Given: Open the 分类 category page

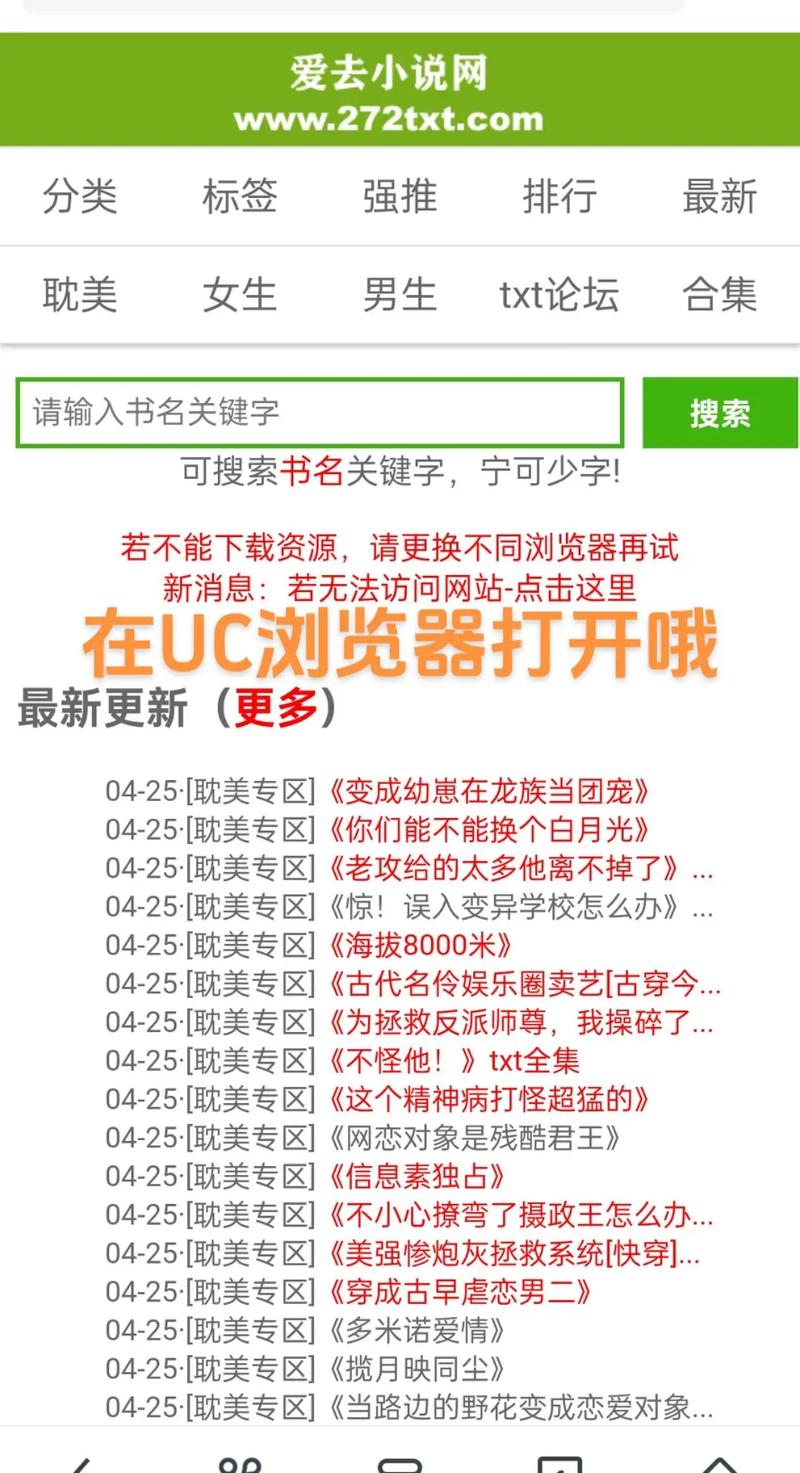Looking at the screenshot, I should 80,196.
